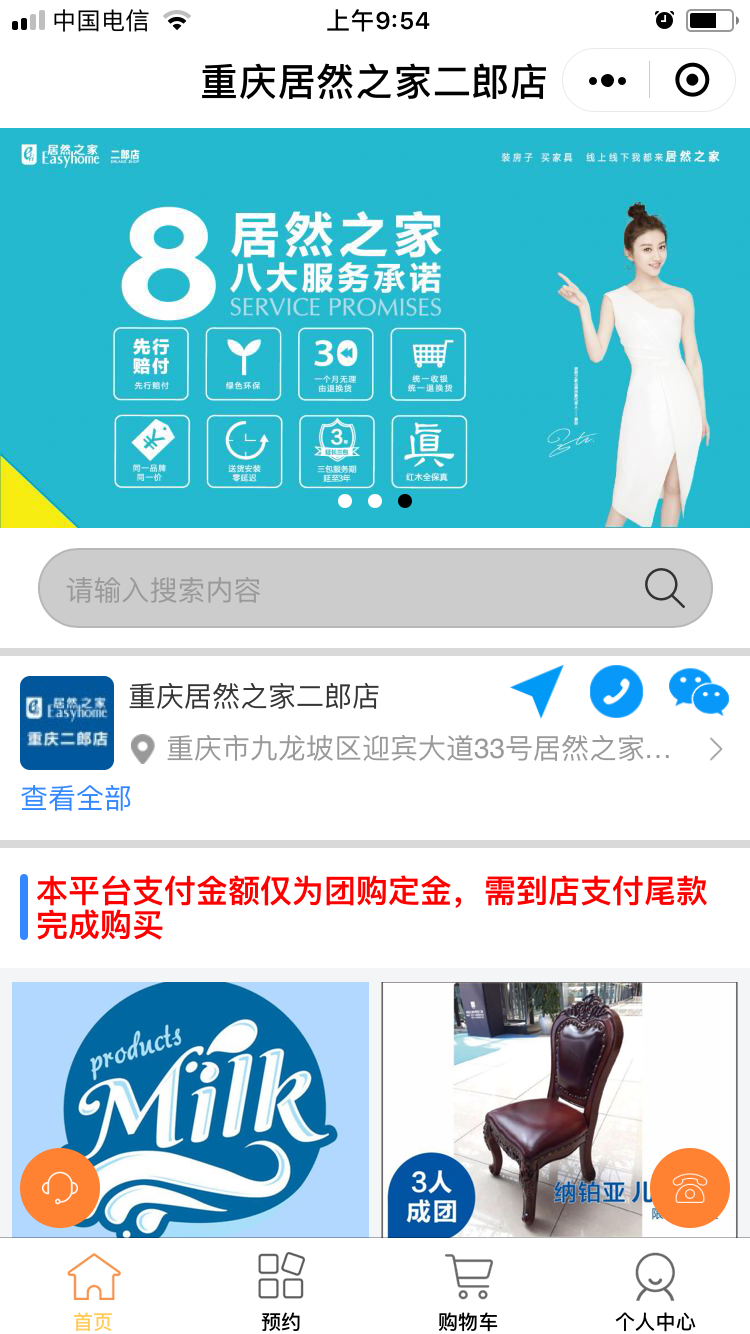The height and width of the screenshot is (1334, 750).
Task: Open the 购物车 tab
Action: [468, 1292]
